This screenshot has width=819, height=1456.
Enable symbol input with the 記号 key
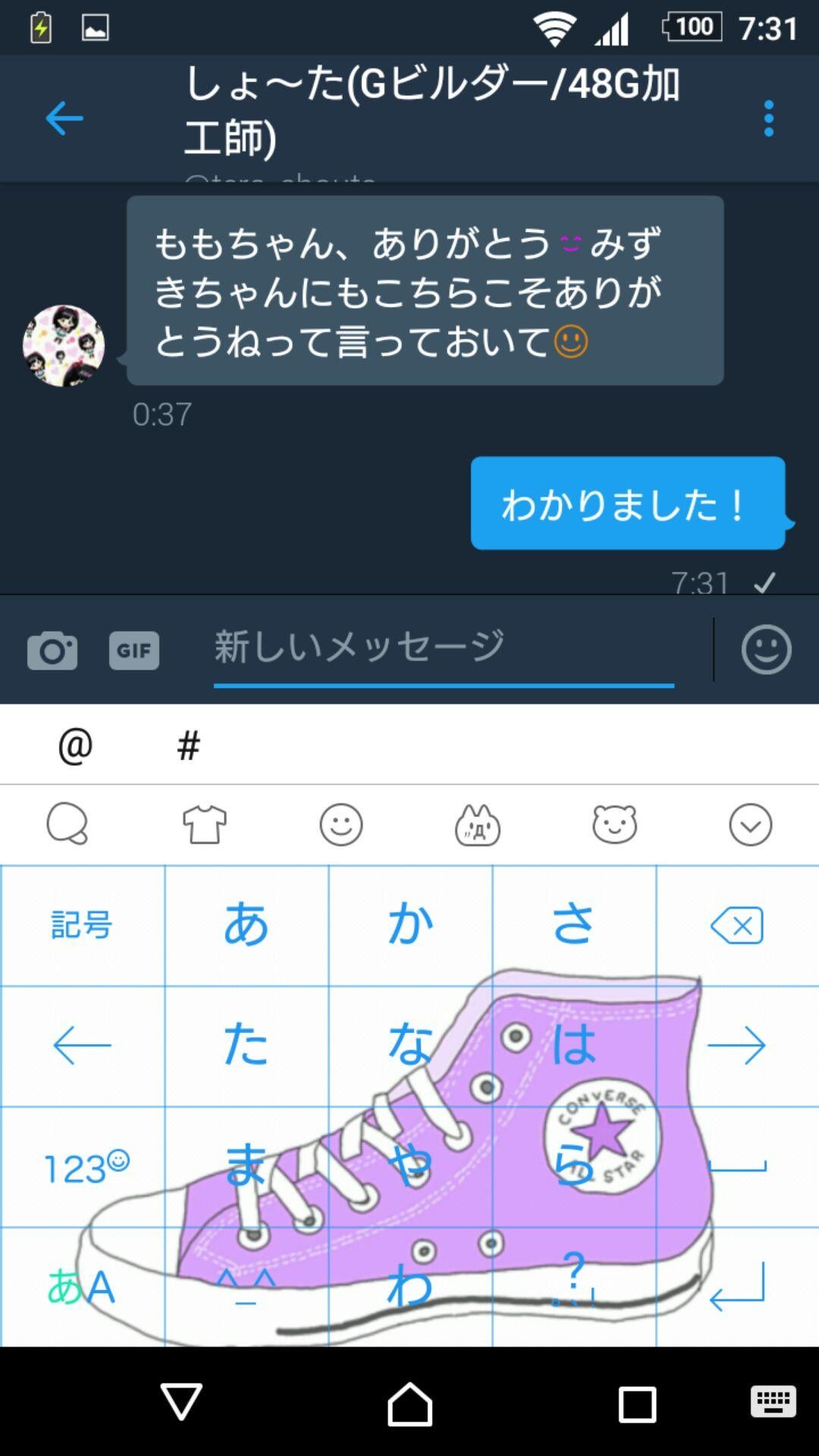(x=80, y=924)
